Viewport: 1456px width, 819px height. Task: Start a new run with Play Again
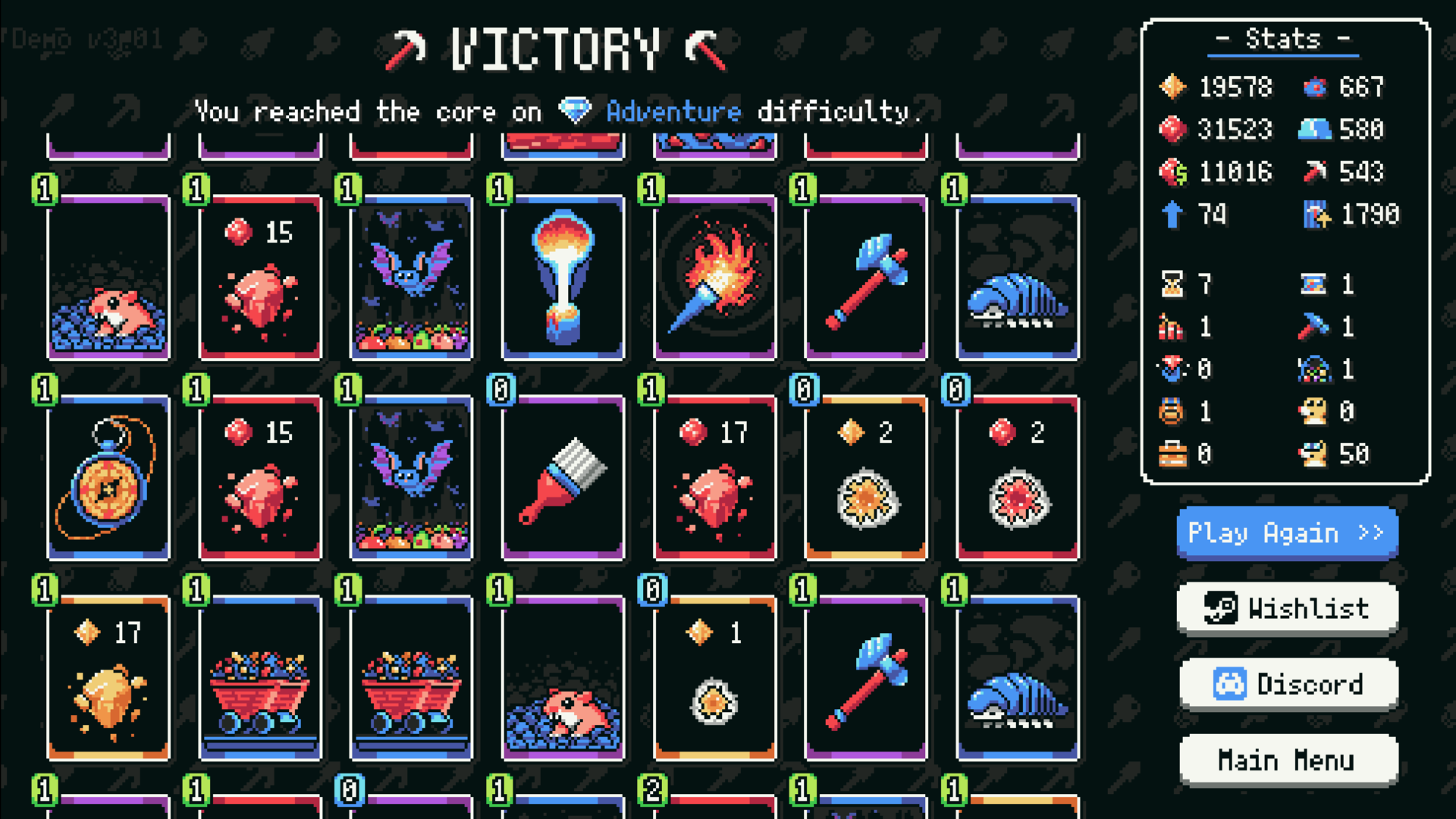(1287, 533)
